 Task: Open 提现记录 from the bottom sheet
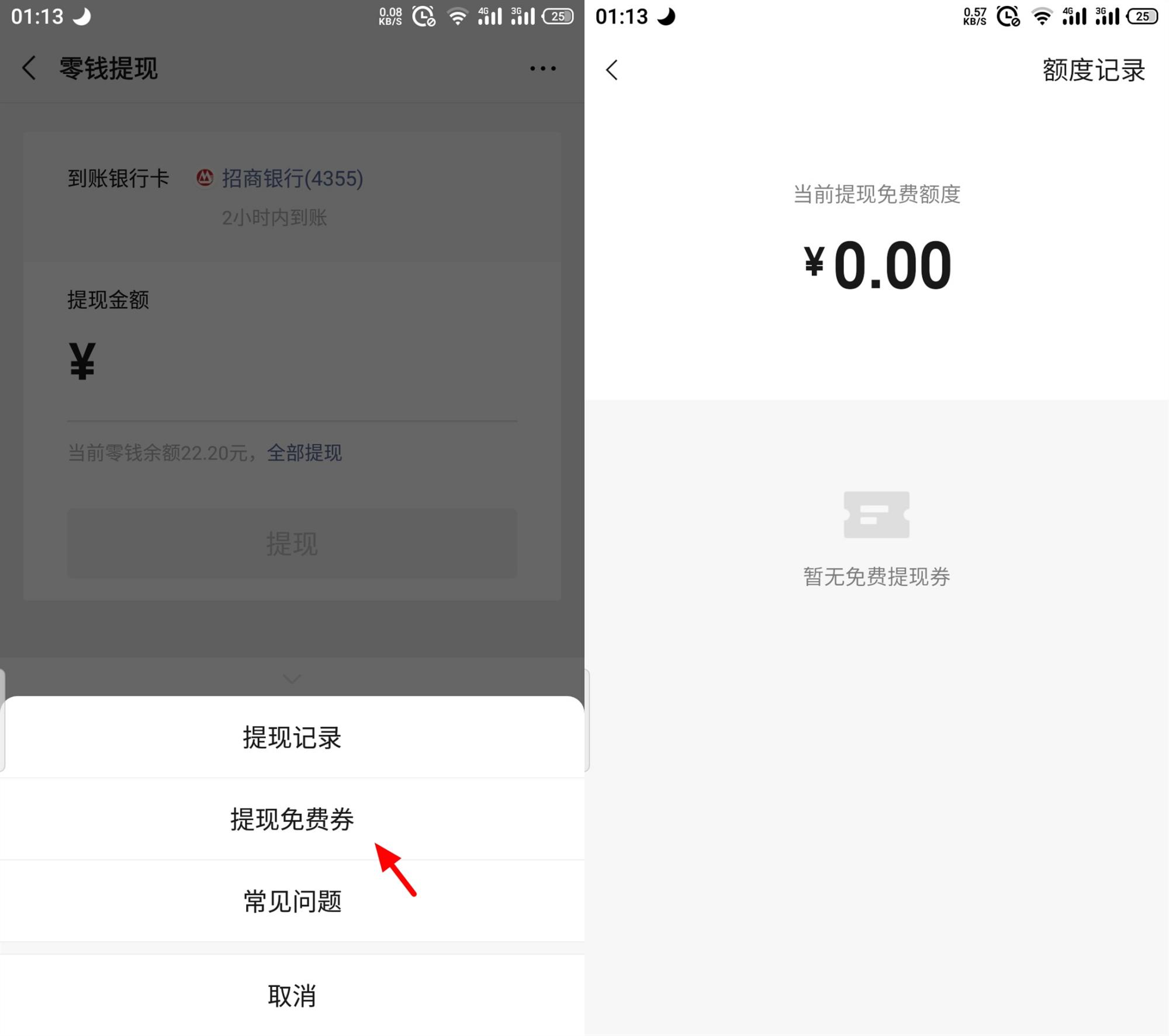tap(292, 737)
